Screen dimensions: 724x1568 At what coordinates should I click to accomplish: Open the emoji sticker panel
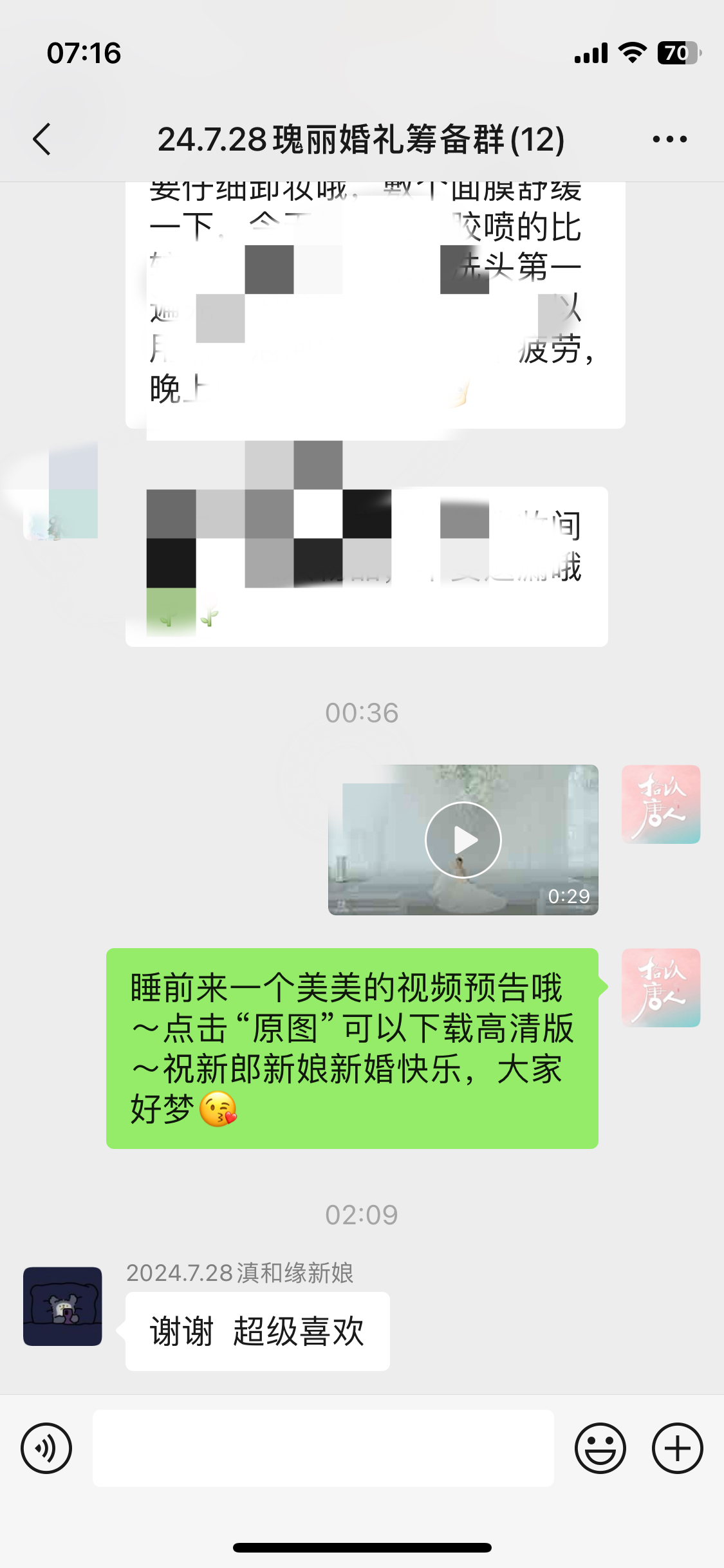600,1448
